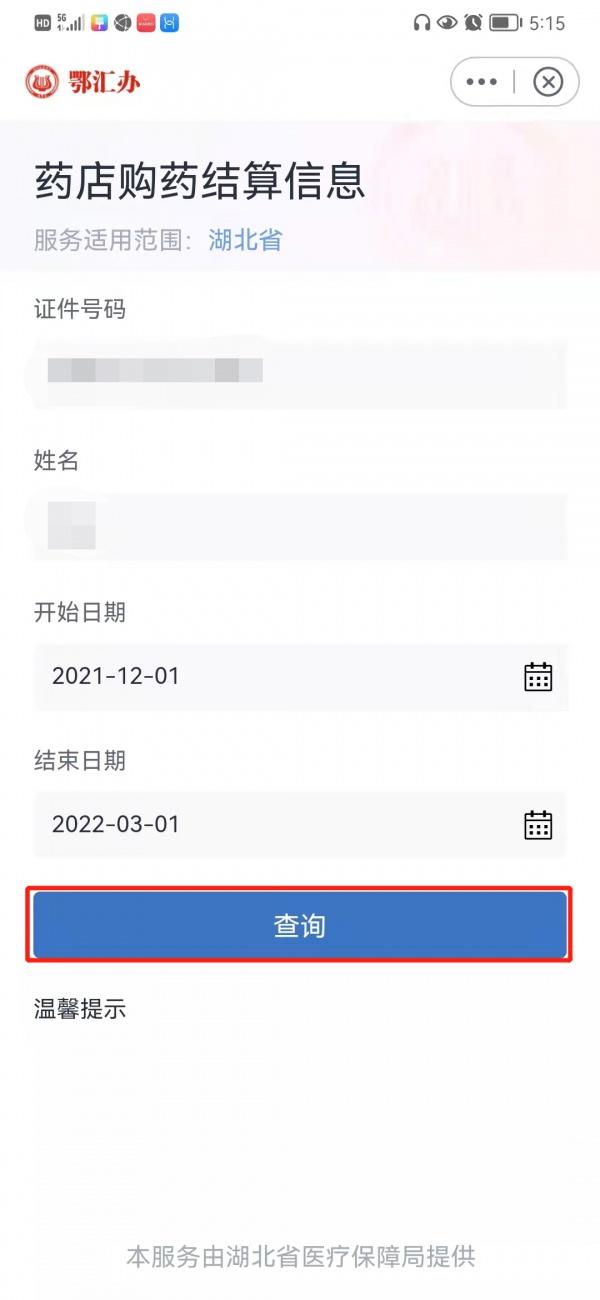Open the 结束日期 calendar picker
This screenshot has height=1300, width=600.
[x=538, y=825]
